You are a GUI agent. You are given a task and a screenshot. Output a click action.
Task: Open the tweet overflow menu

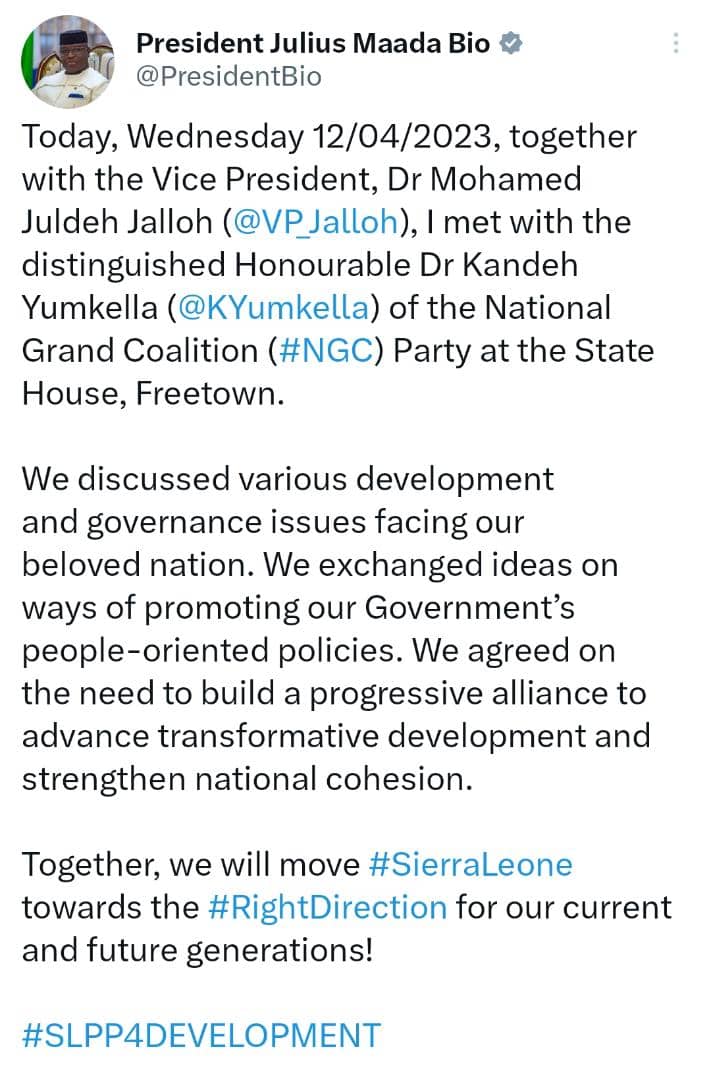pyautogui.click(x=676, y=43)
